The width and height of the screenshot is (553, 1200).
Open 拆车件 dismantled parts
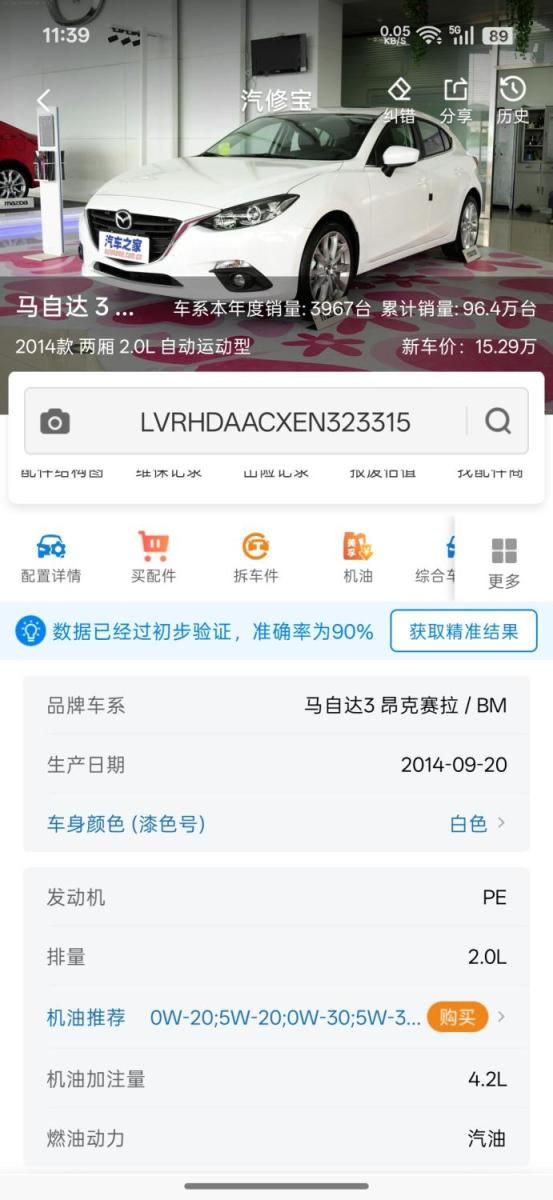tap(256, 558)
